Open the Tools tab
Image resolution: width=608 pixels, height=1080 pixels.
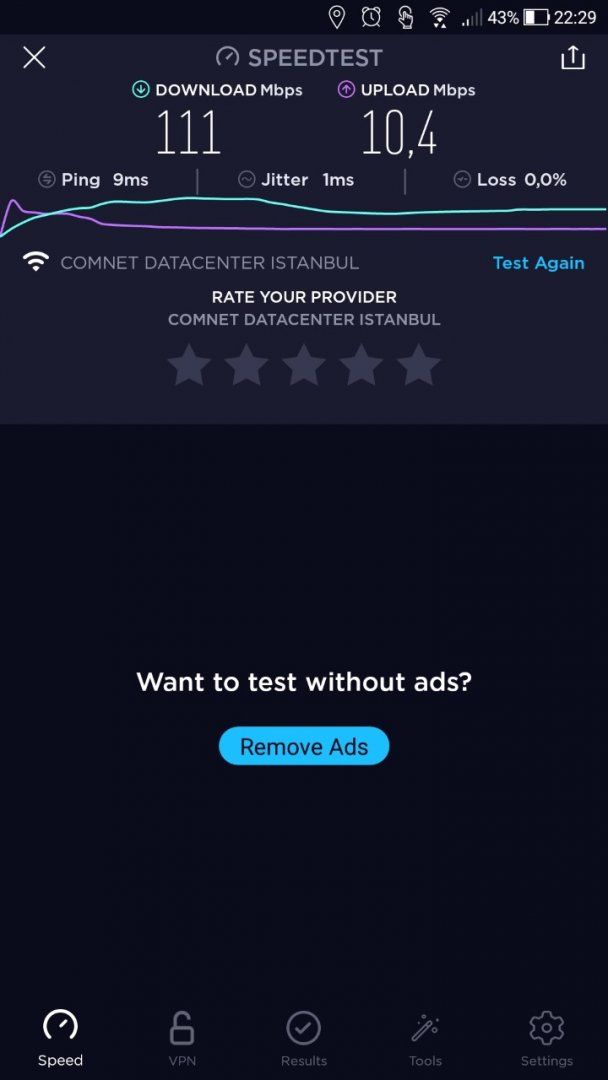tap(425, 1037)
